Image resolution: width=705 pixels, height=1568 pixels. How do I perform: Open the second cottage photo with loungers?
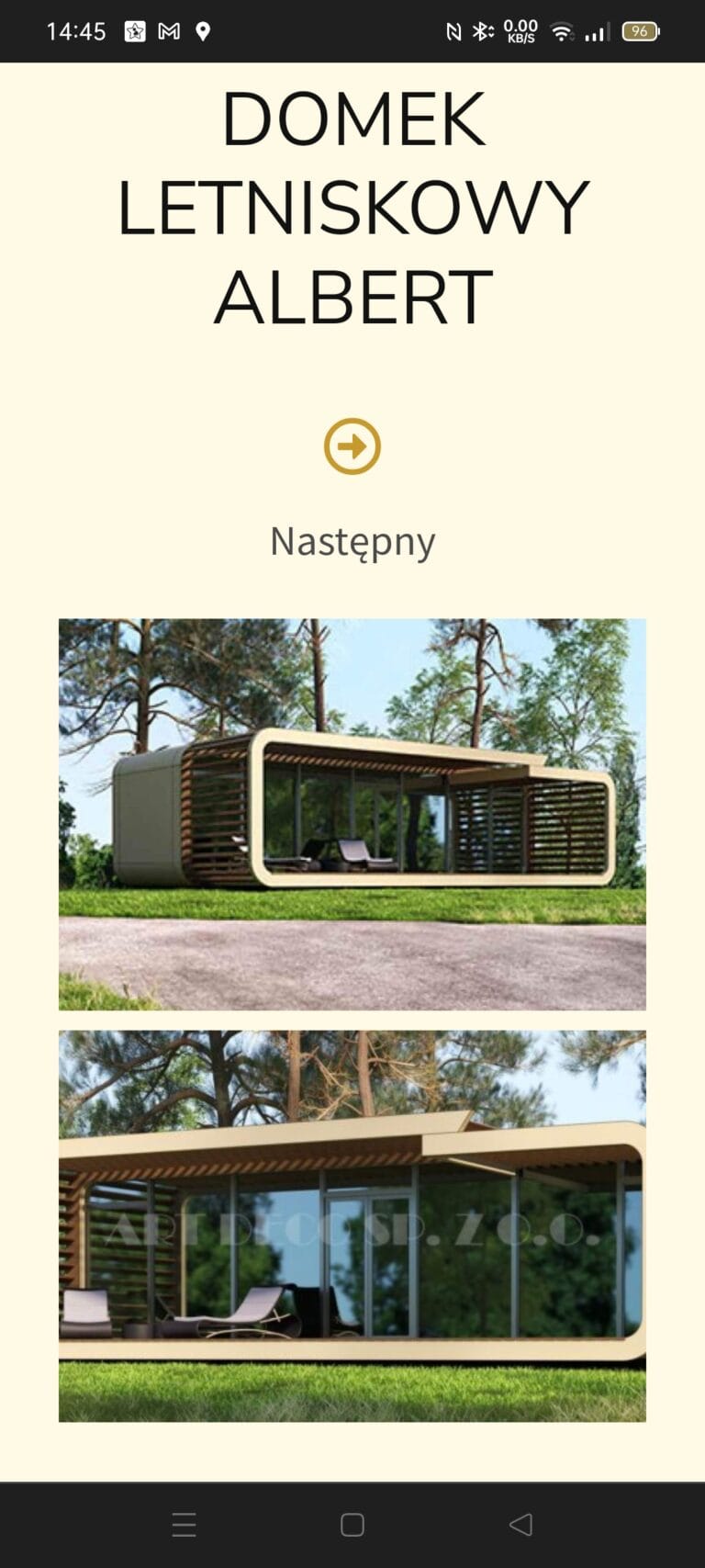tap(352, 1225)
